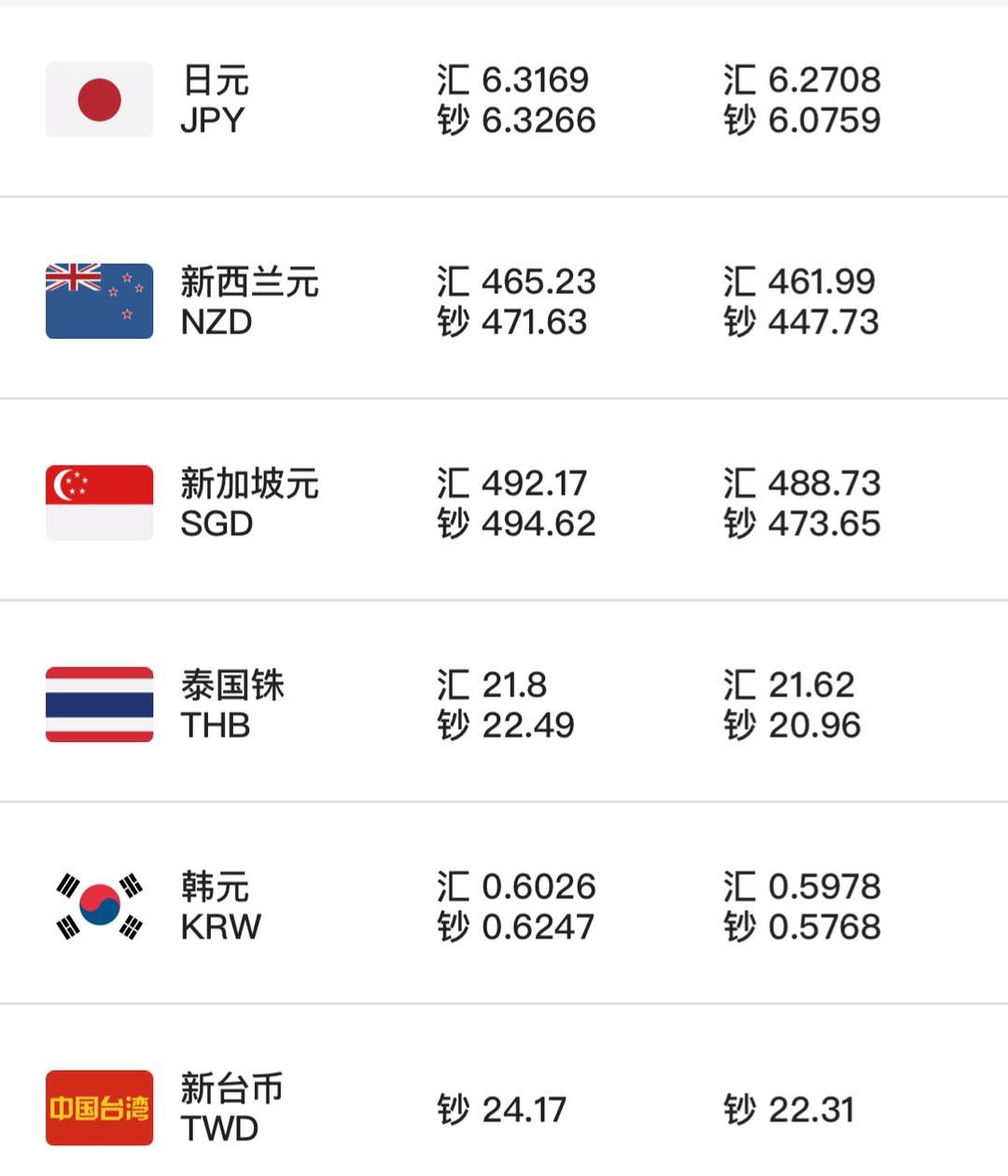The width and height of the screenshot is (1008, 1176).
Task: Click the 中国台湾 badge icon for TWD
Action: [99, 1108]
